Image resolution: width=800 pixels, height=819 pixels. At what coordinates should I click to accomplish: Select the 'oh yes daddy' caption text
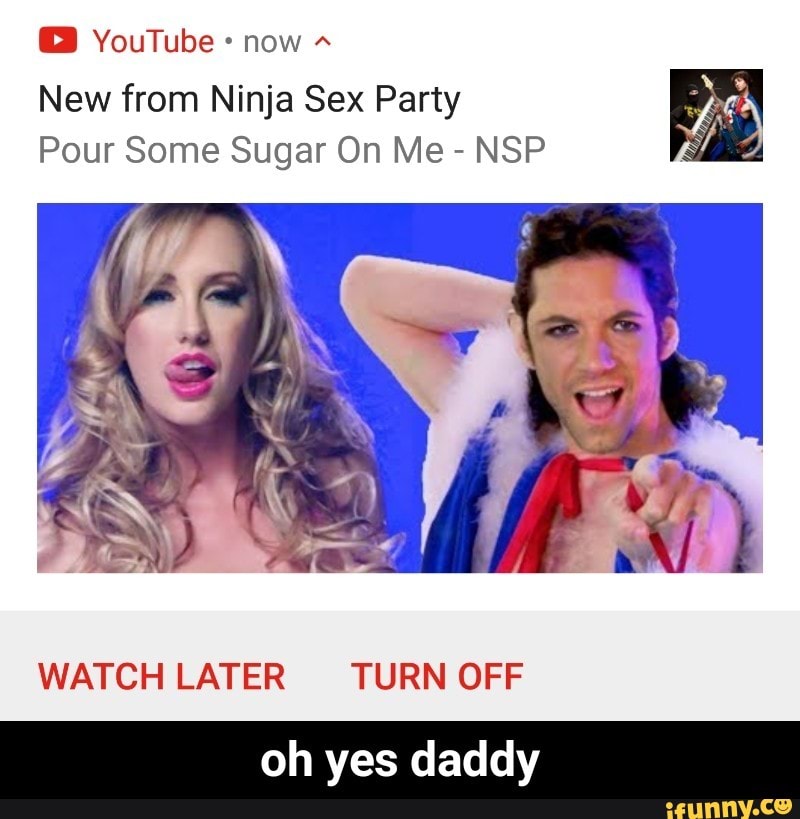400,760
